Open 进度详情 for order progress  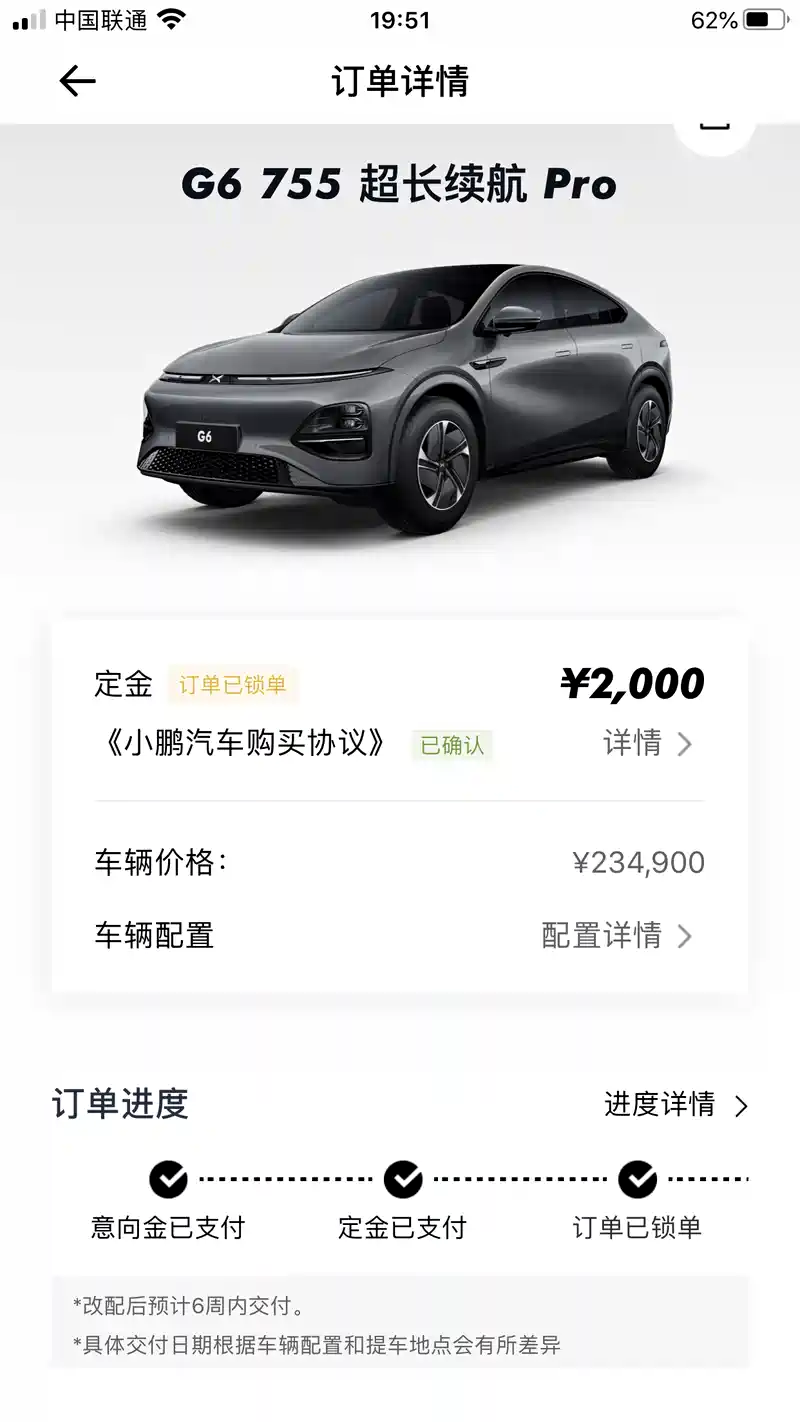tap(676, 1104)
